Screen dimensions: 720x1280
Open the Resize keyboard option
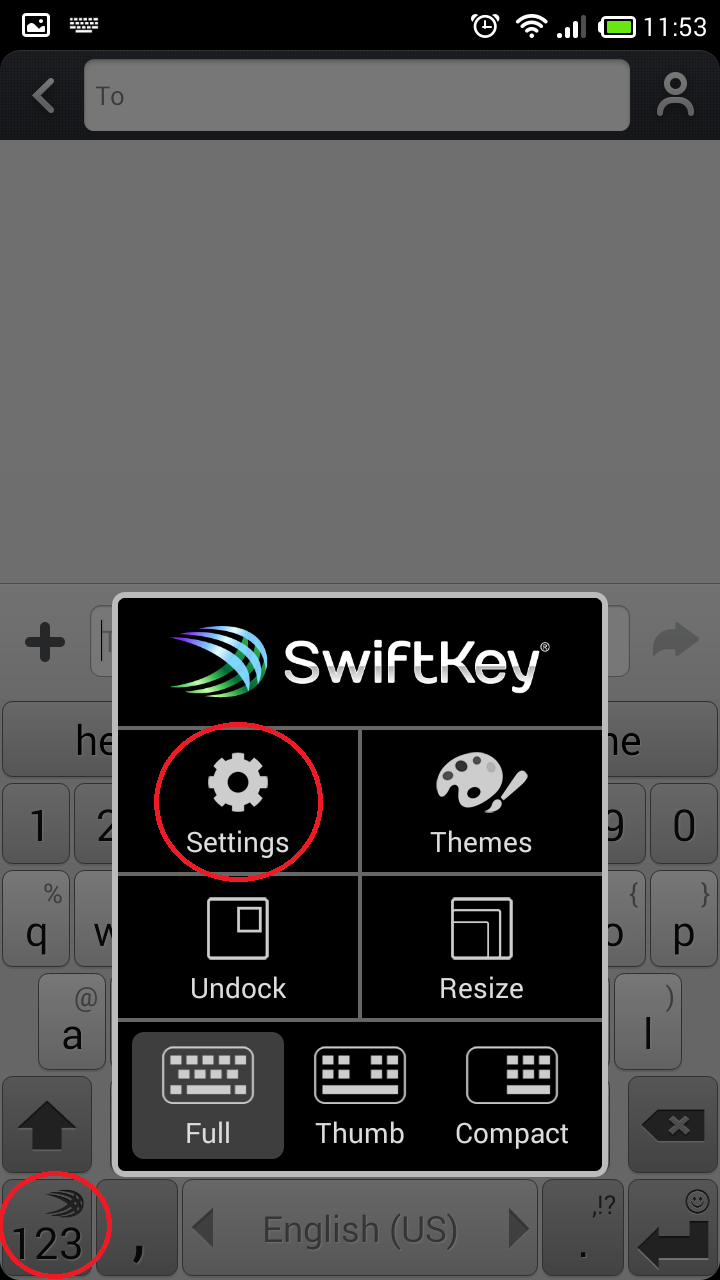point(481,947)
